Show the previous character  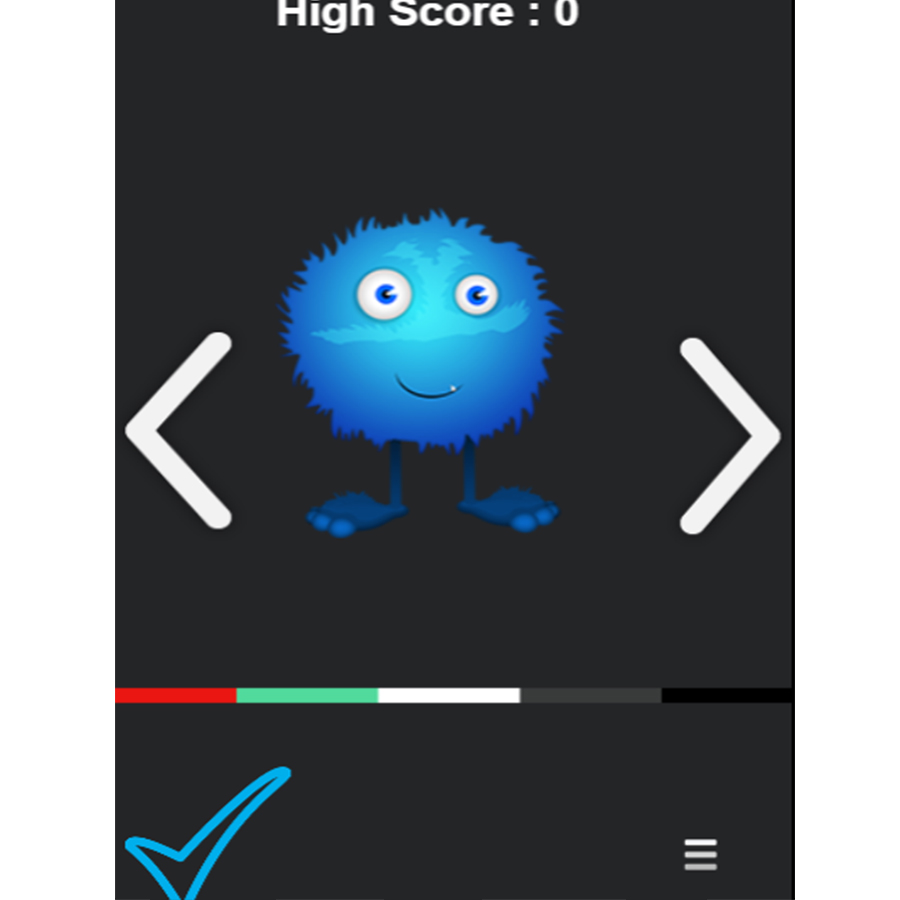[x=180, y=430]
